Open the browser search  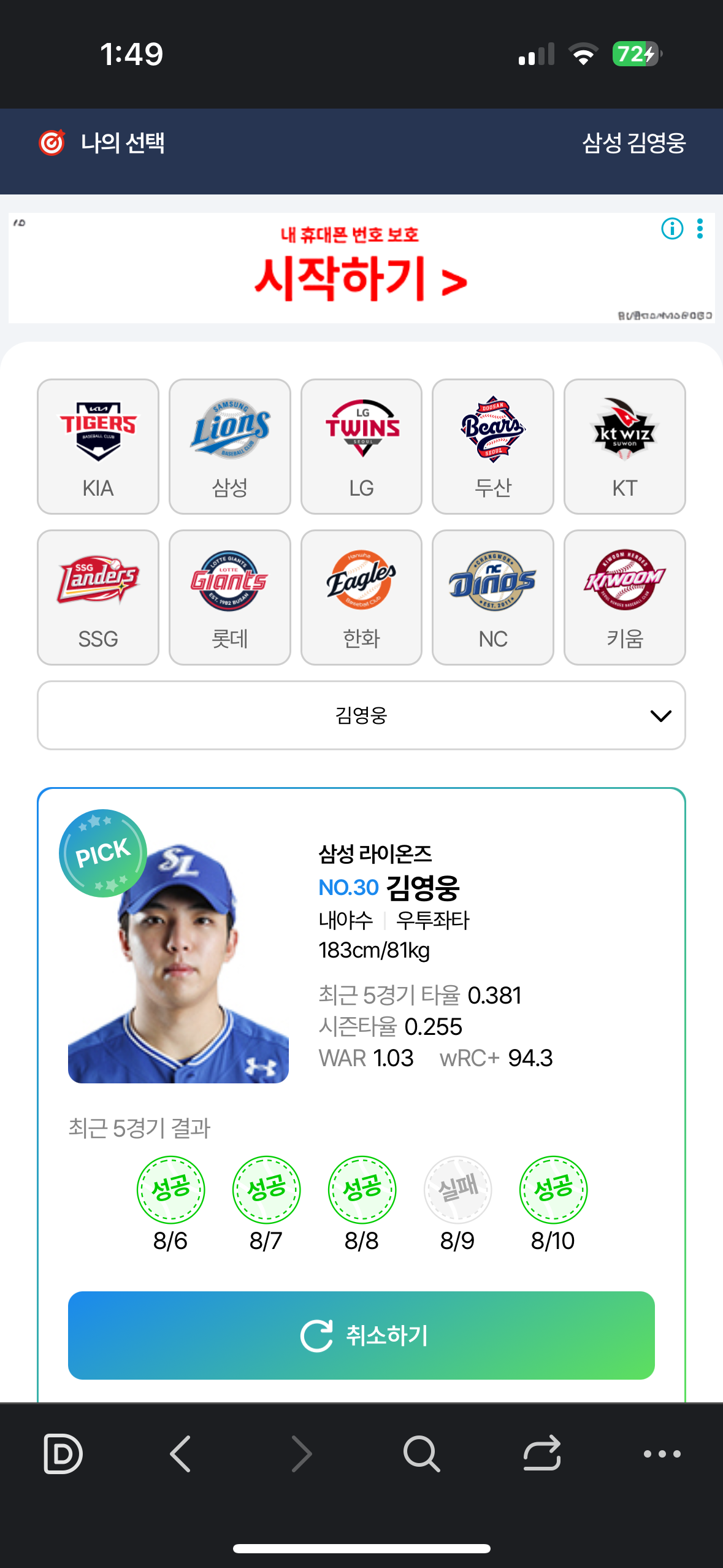point(421,1453)
